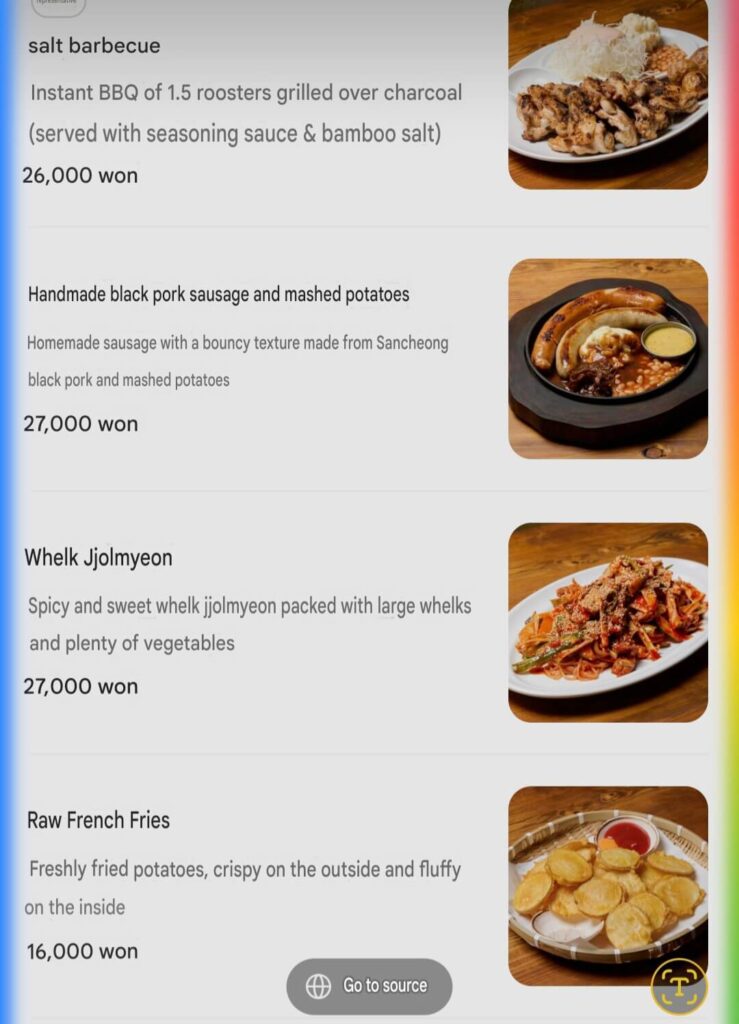The width and height of the screenshot is (739, 1024).
Task: Click the Go to source button
Action: [x=368, y=985]
